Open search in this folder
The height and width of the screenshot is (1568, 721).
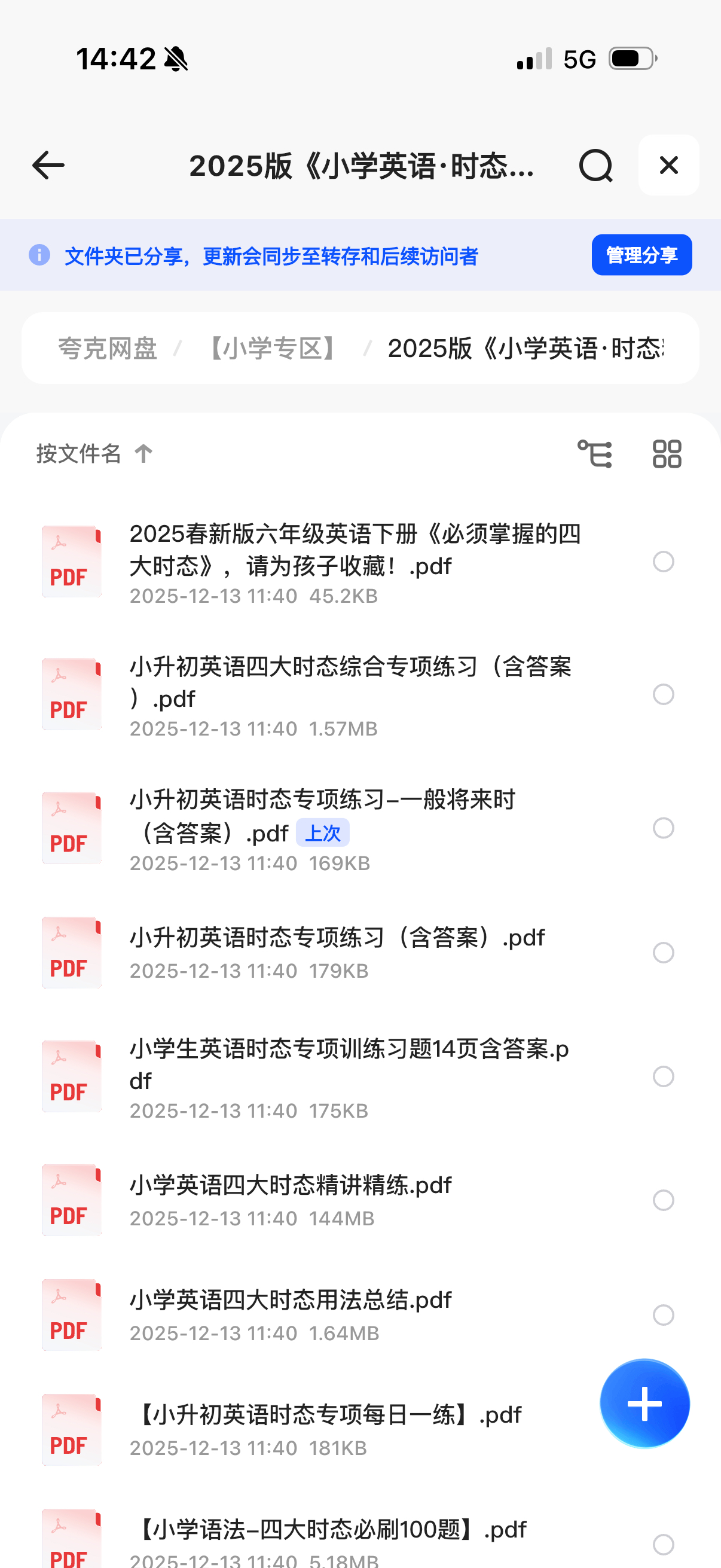tap(595, 166)
